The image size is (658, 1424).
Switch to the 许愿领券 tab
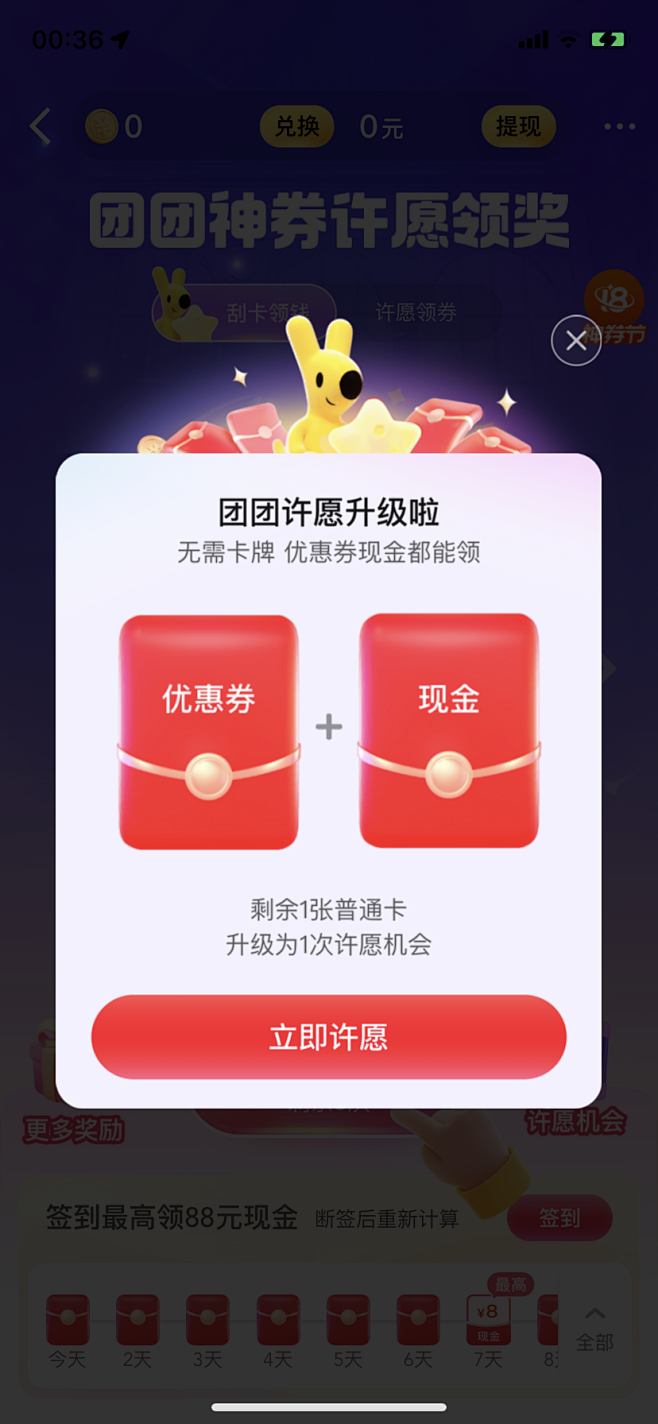(416, 313)
